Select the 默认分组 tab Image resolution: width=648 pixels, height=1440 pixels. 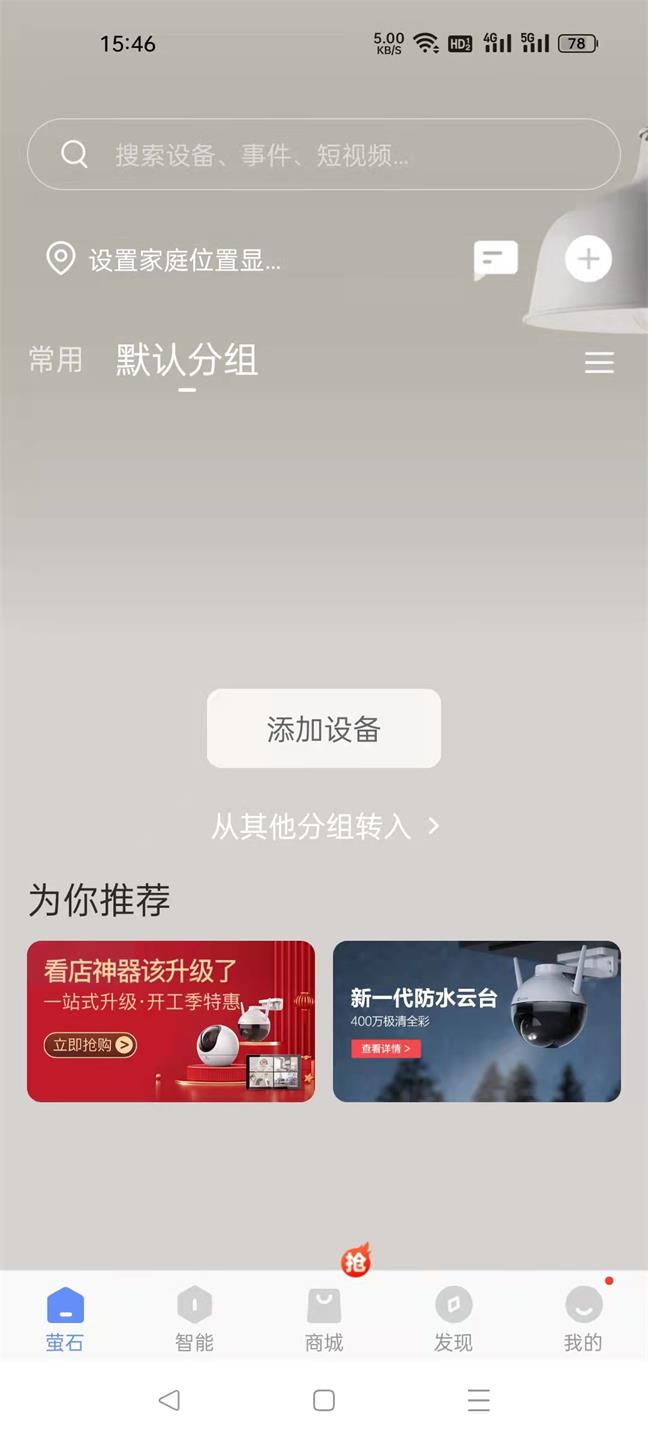[x=187, y=361]
